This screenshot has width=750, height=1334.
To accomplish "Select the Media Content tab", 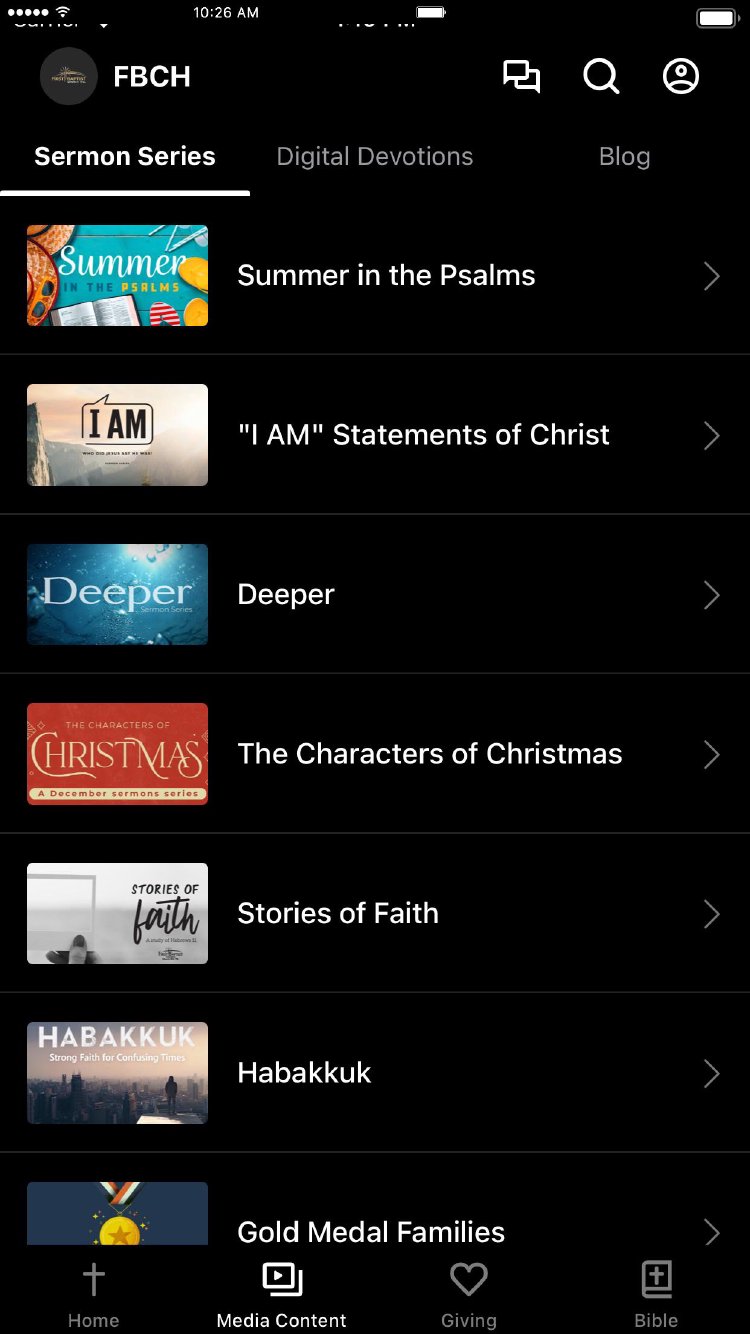I will [x=282, y=1295].
